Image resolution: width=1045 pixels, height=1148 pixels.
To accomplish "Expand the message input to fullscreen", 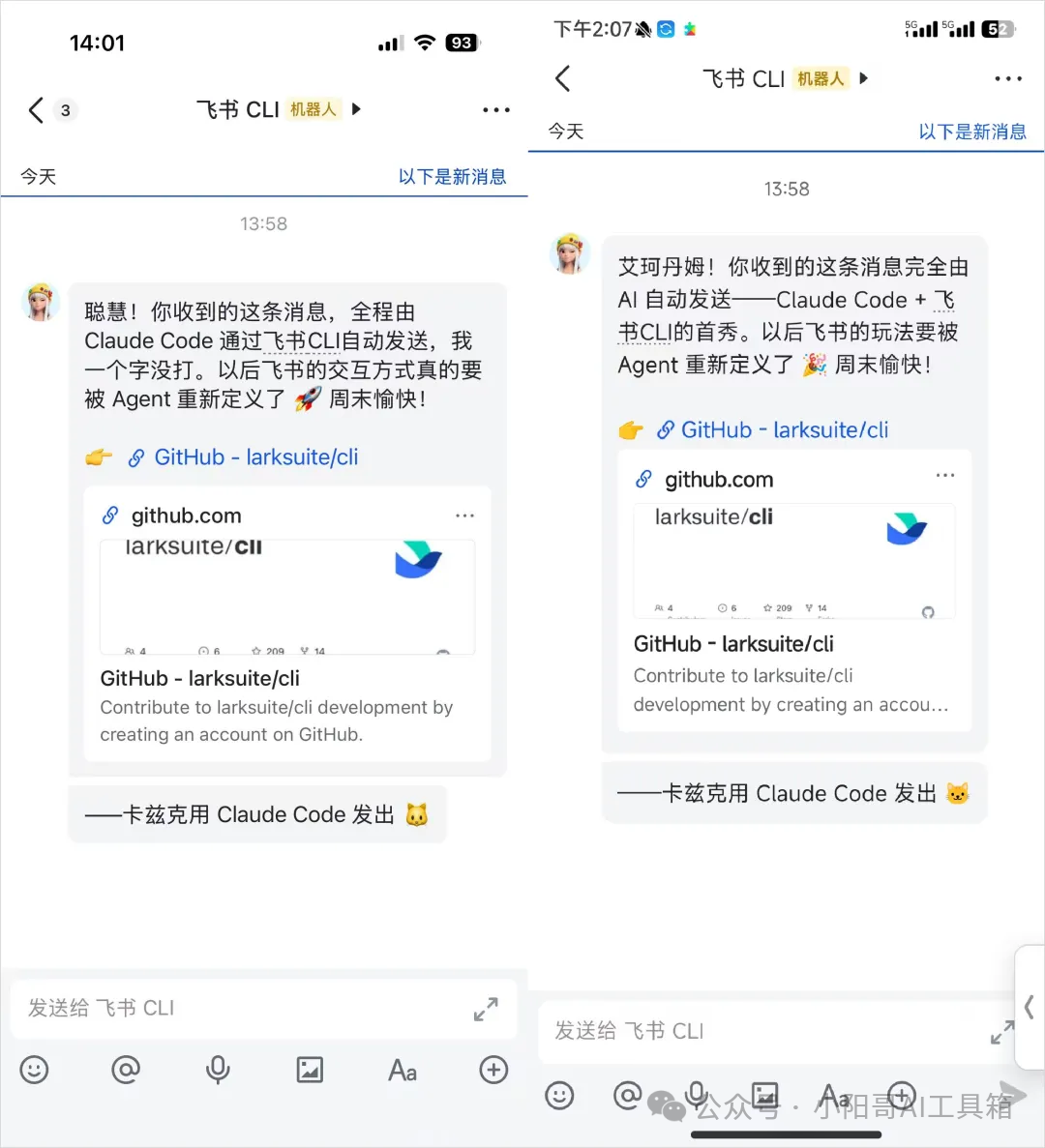I will point(486,1008).
